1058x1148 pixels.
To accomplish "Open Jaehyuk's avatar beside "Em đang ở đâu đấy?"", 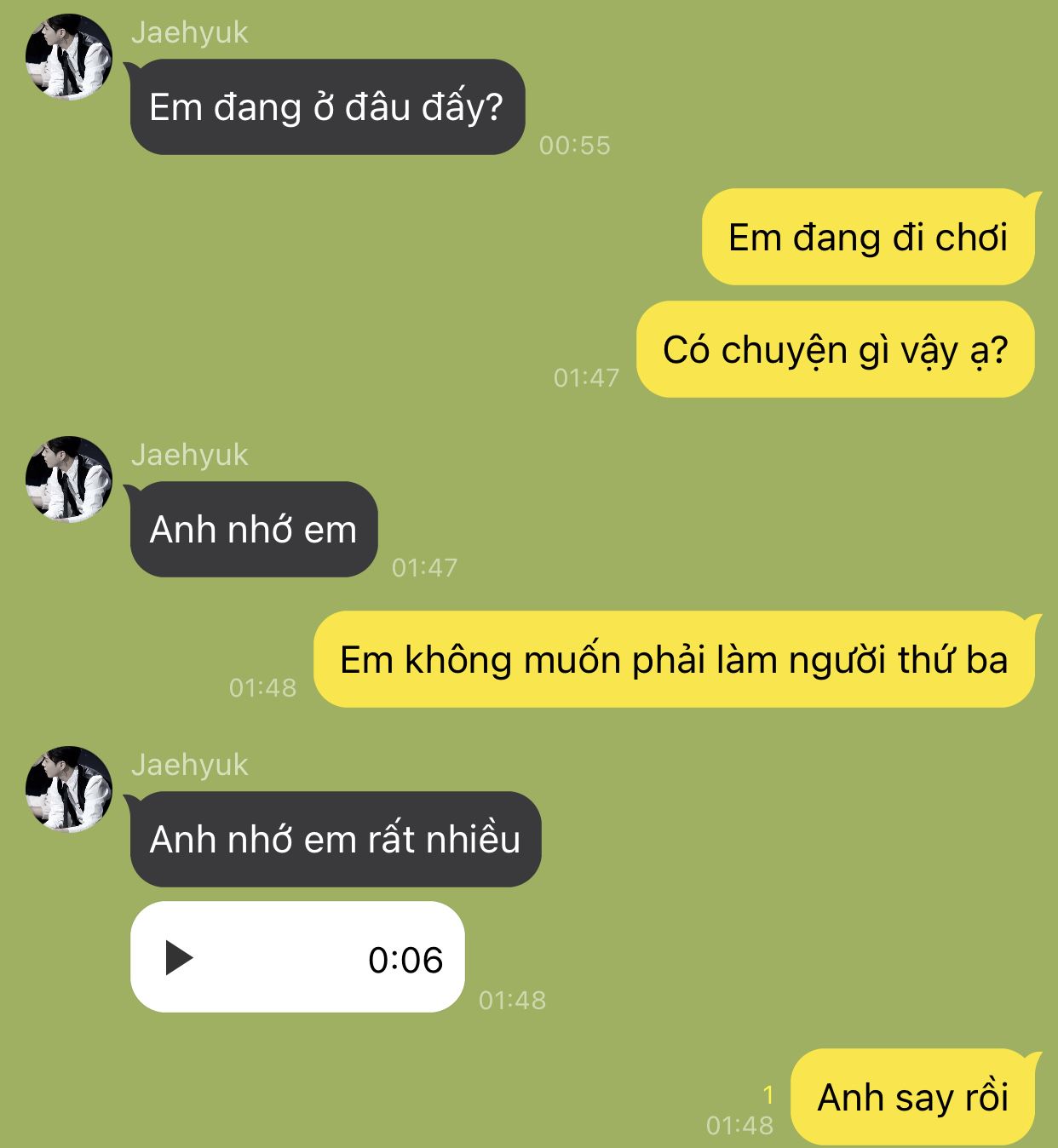I will pyautogui.click(x=68, y=56).
